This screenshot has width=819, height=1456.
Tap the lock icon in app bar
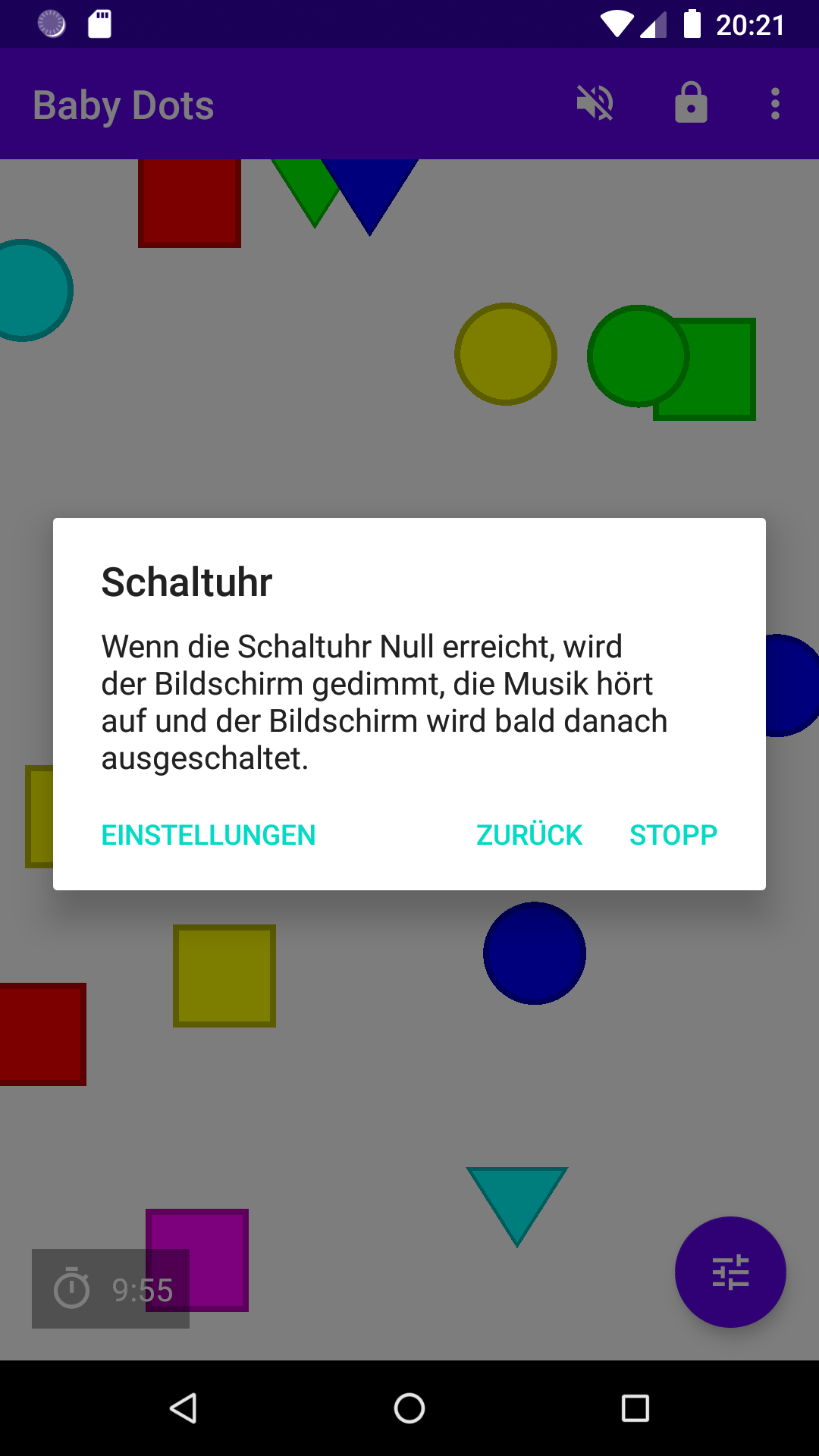click(691, 103)
